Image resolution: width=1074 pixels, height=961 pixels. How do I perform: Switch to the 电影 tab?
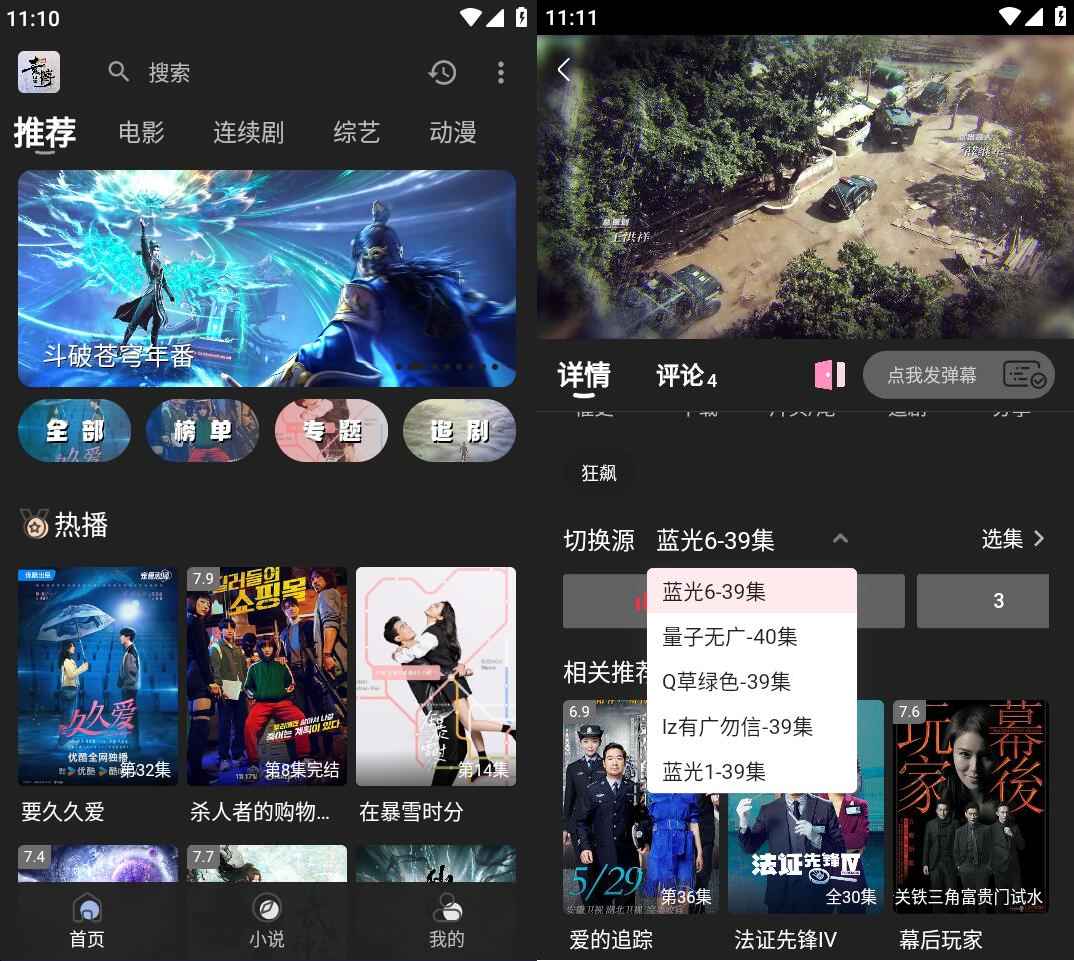(141, 132)
